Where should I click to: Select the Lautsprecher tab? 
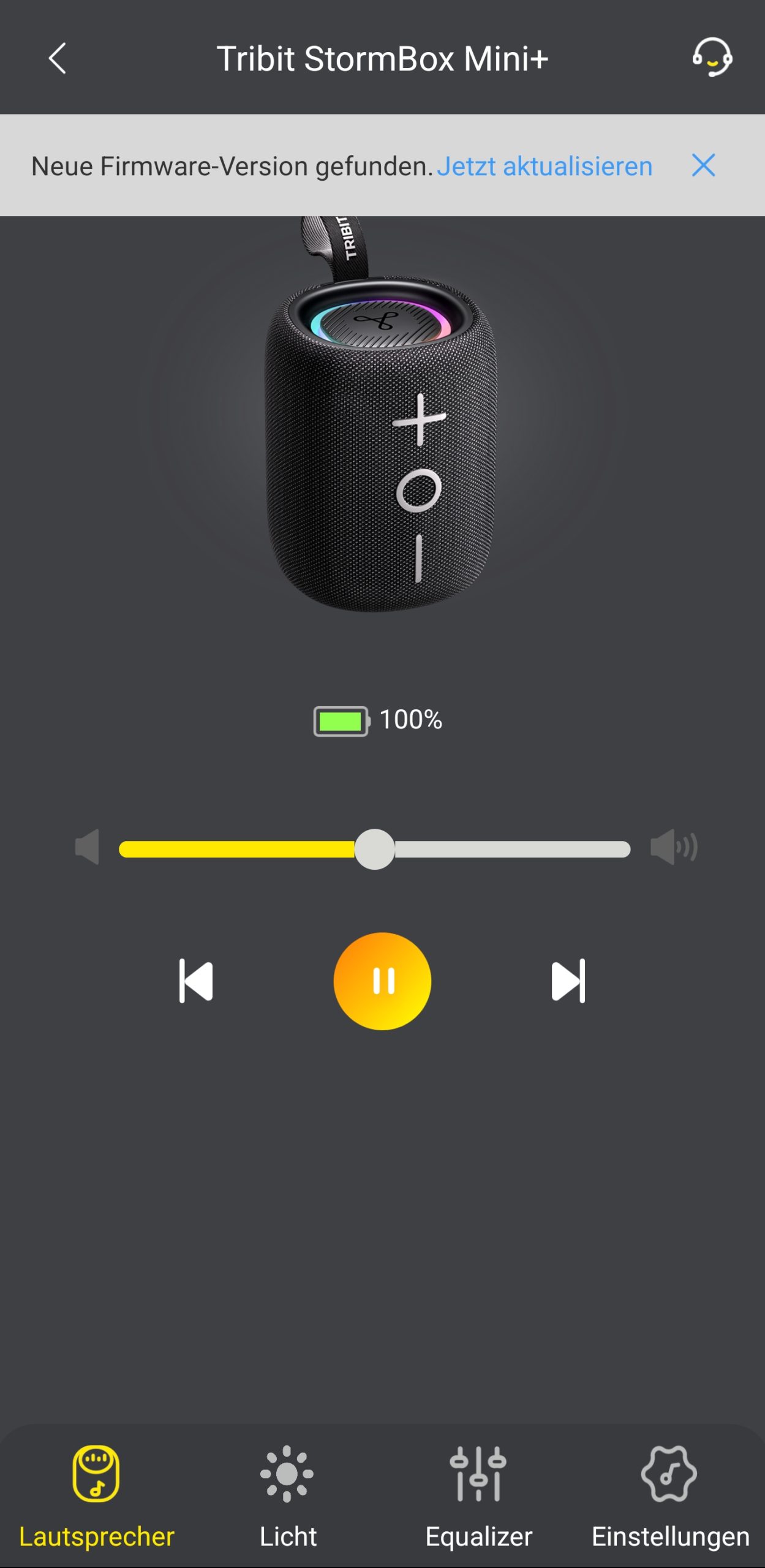pyautogui.click(x=96, y=1495)
